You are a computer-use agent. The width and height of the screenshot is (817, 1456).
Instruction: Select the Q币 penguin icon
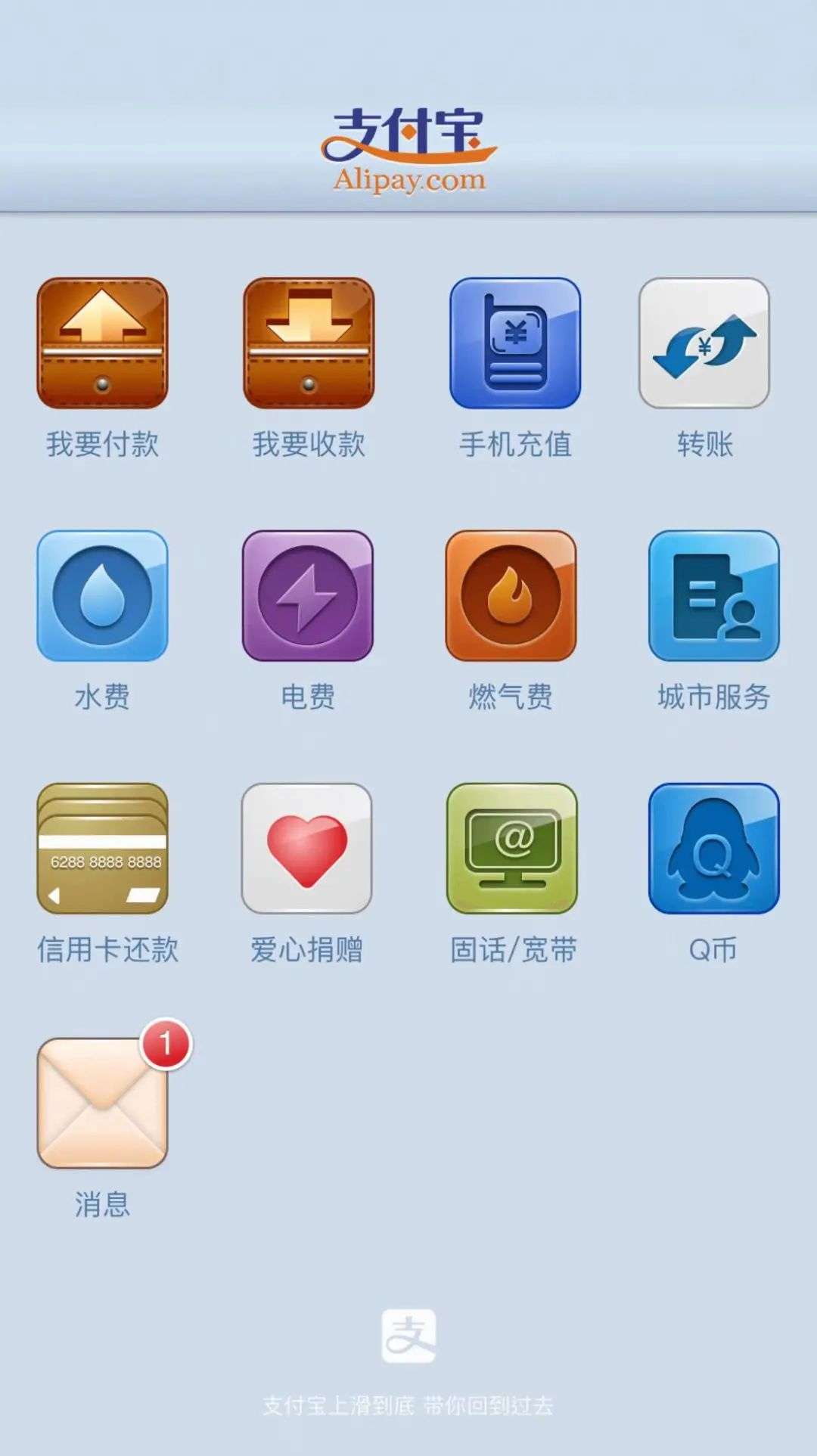[x=713, y=849]
